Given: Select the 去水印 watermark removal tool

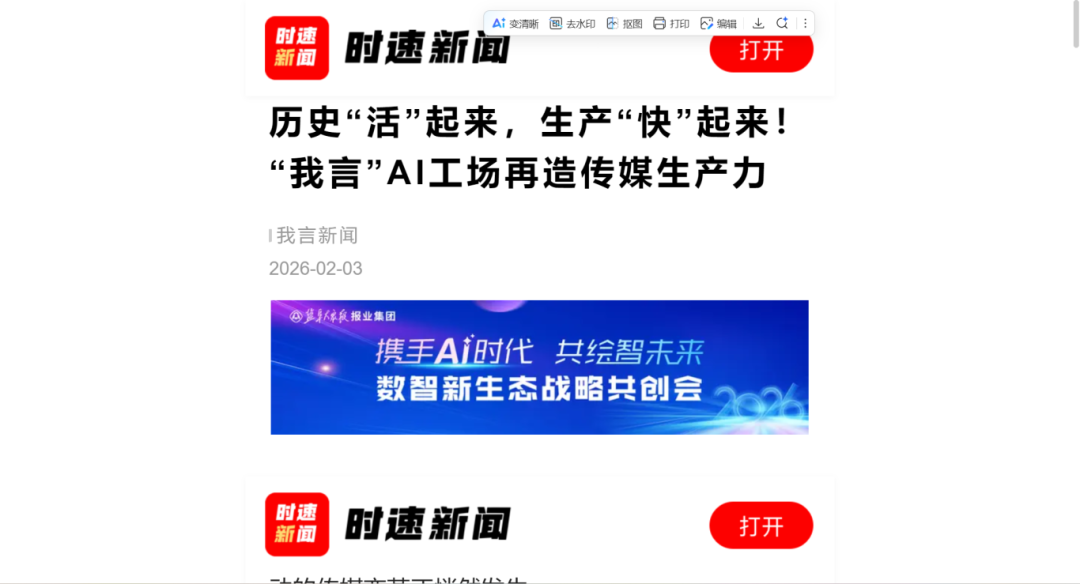Looking at the screenshot, I should click(x=572, y=23).
